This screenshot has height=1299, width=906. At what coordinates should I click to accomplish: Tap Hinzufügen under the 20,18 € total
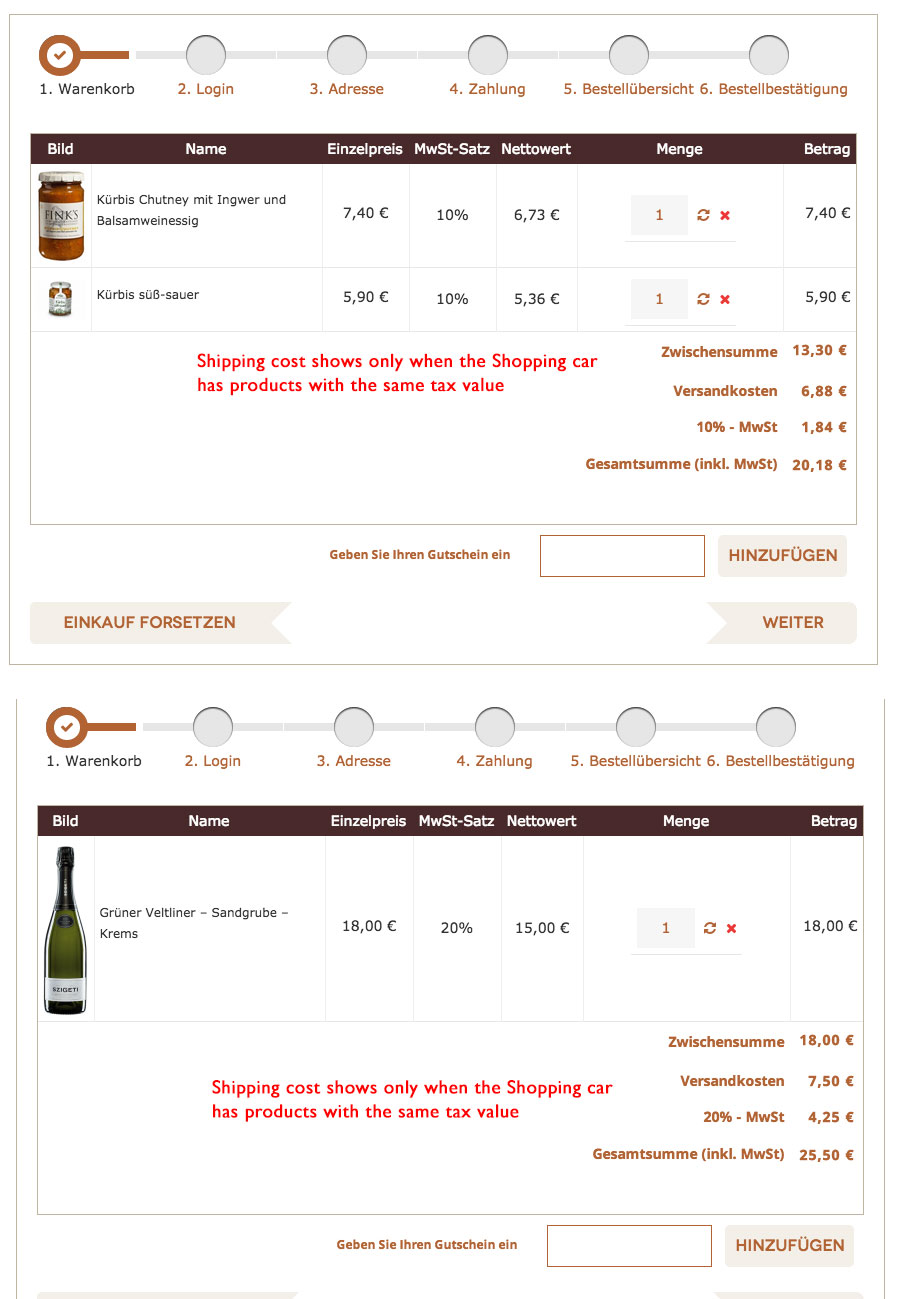782,556
